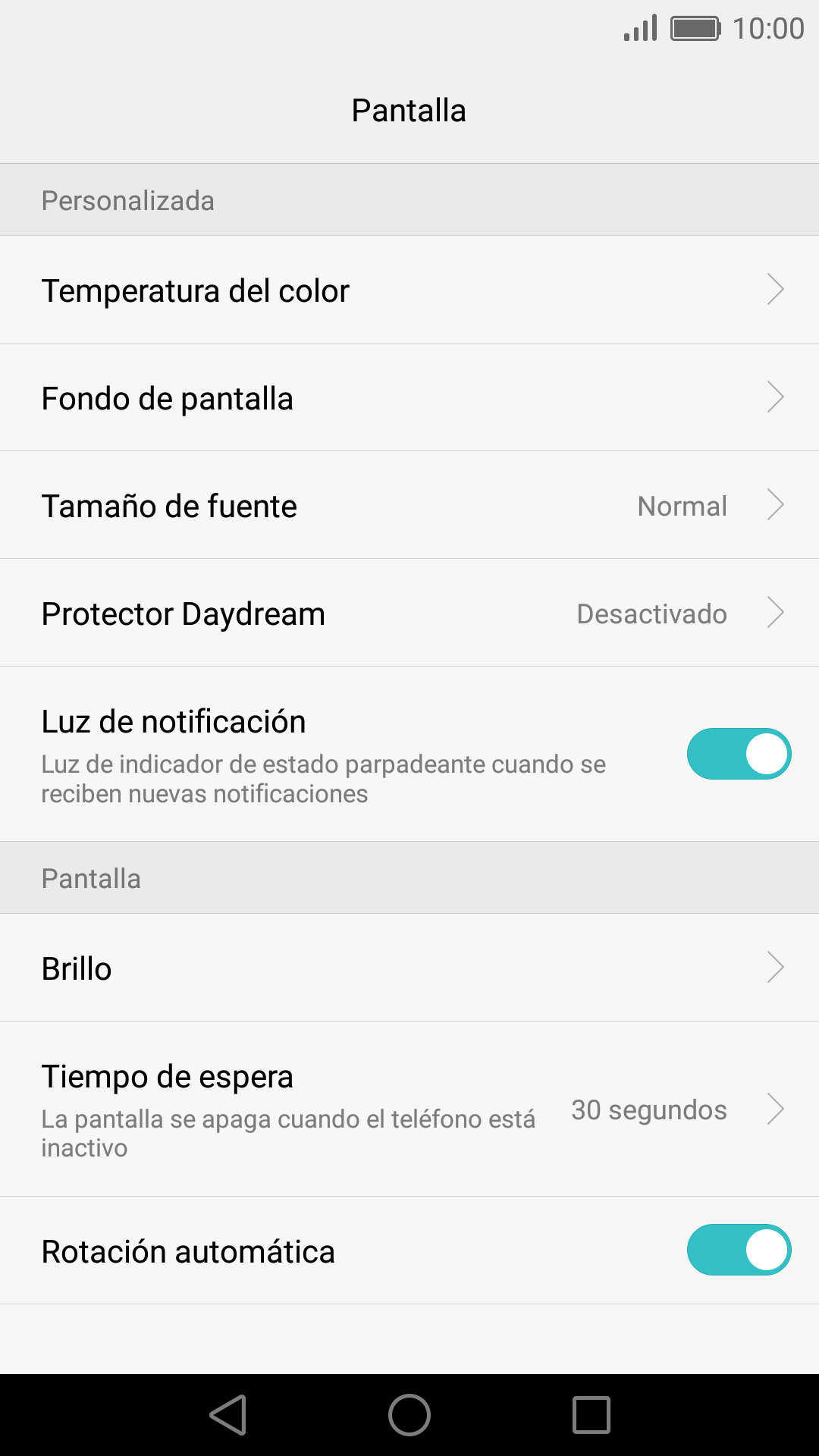Toggle Luz de notificación switch

tap(739, 754)
